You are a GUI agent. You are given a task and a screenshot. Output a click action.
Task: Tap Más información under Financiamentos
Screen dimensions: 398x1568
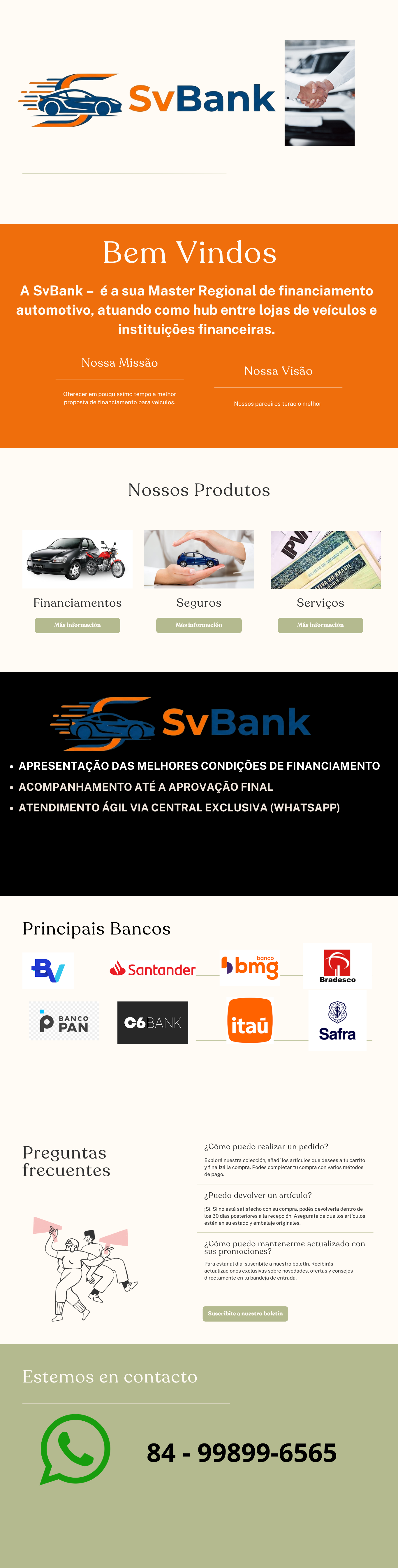tap(77, 625)
